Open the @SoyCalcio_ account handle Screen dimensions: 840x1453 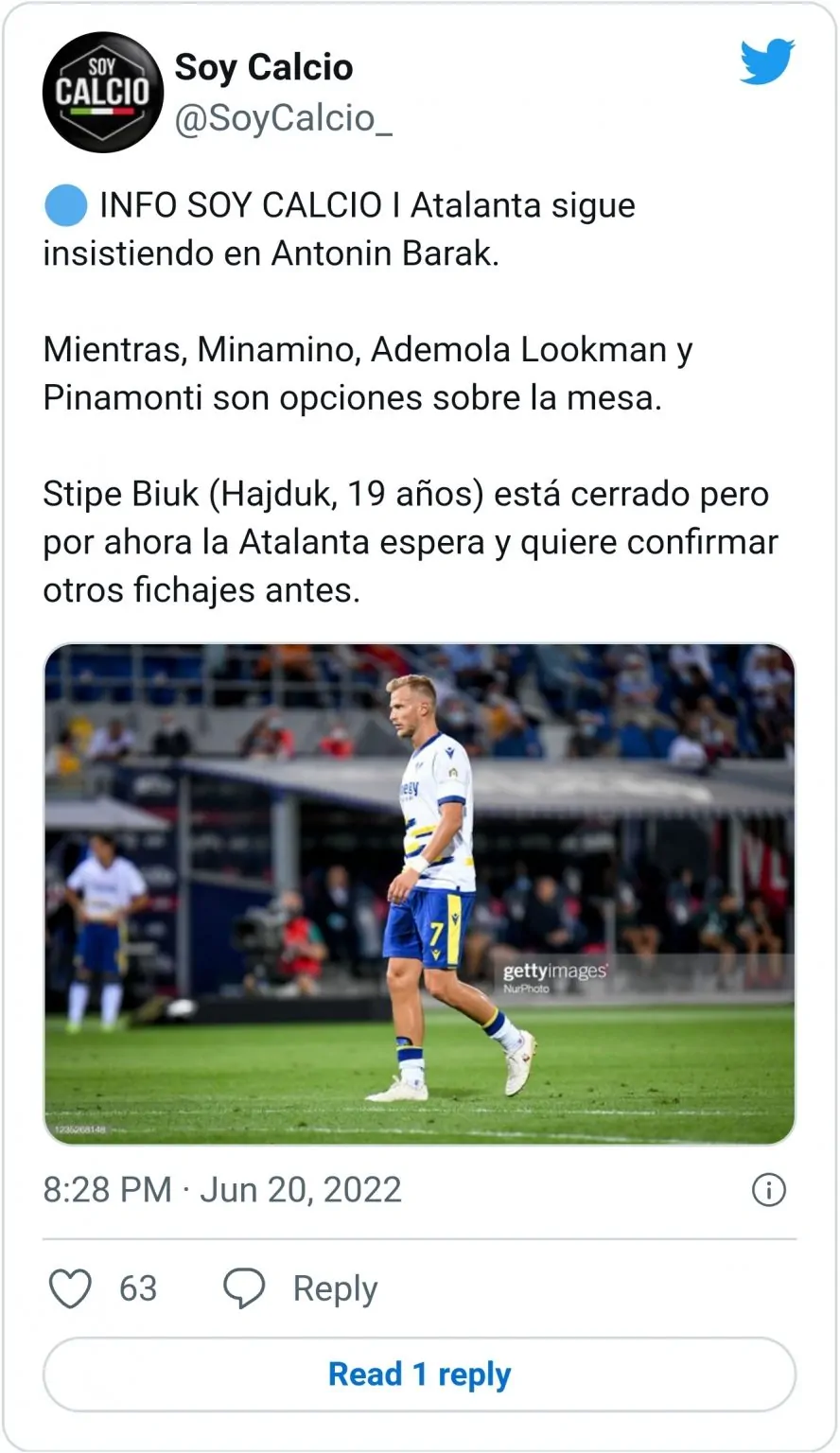coord(284,119)
